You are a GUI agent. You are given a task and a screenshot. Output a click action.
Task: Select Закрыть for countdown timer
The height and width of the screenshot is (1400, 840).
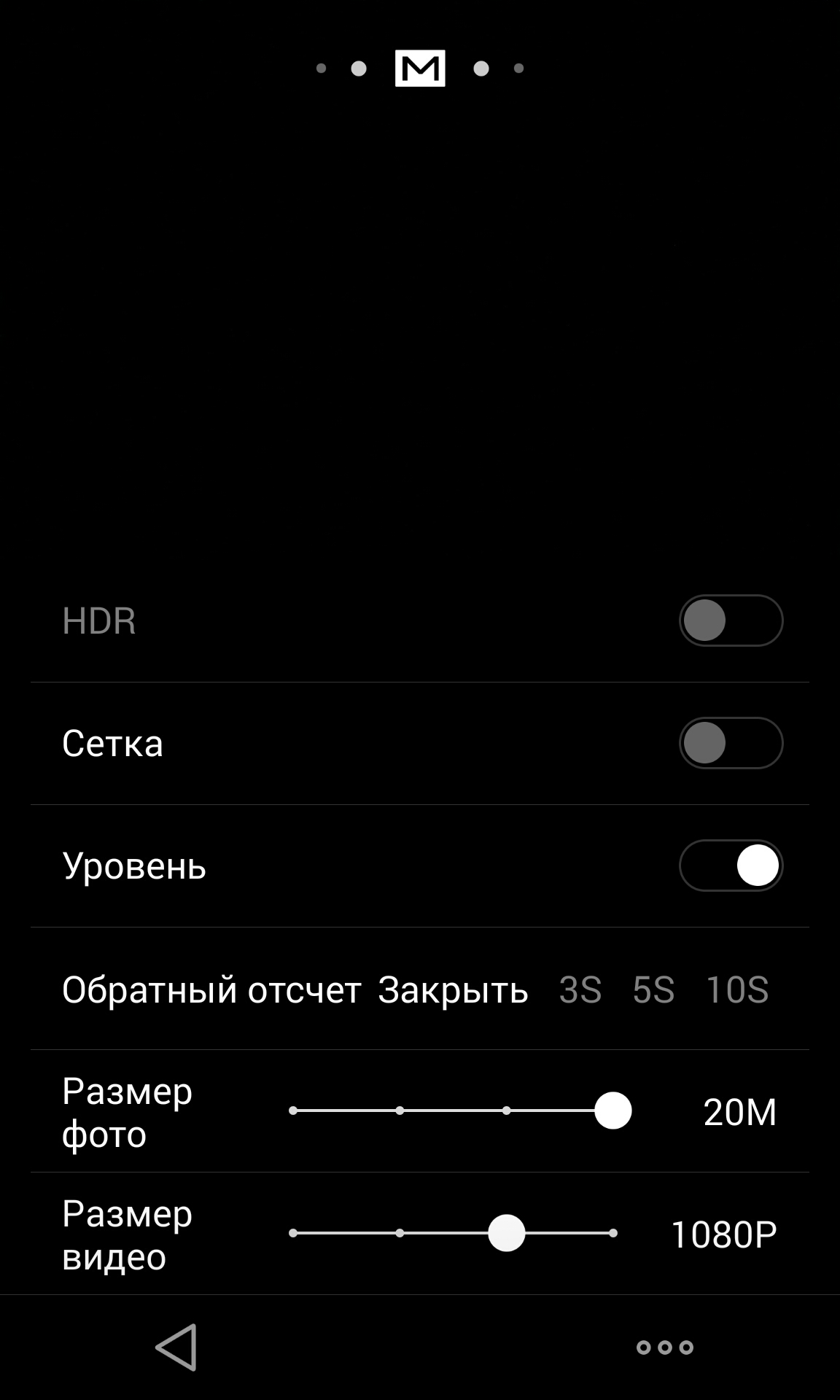(453, 989)
